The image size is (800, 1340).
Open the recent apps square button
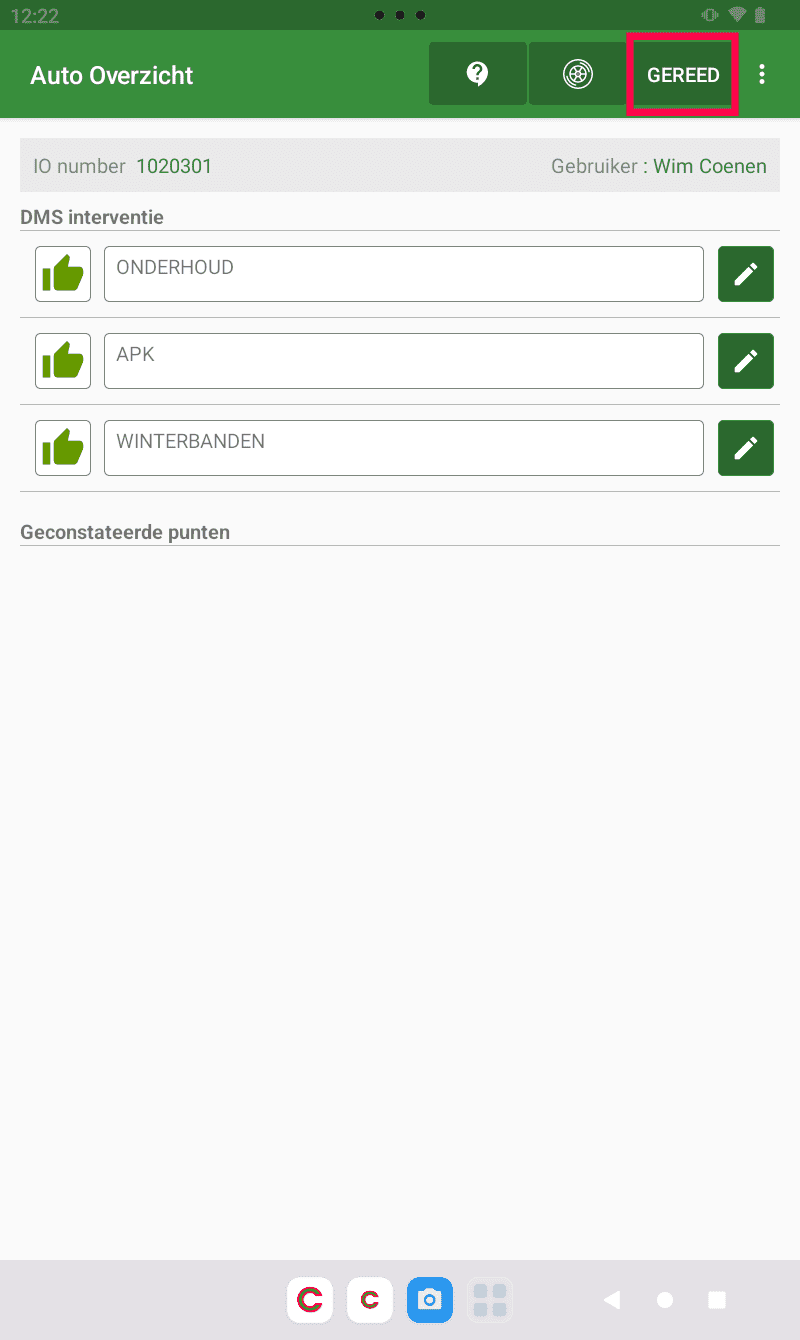tap(717, 1300)
